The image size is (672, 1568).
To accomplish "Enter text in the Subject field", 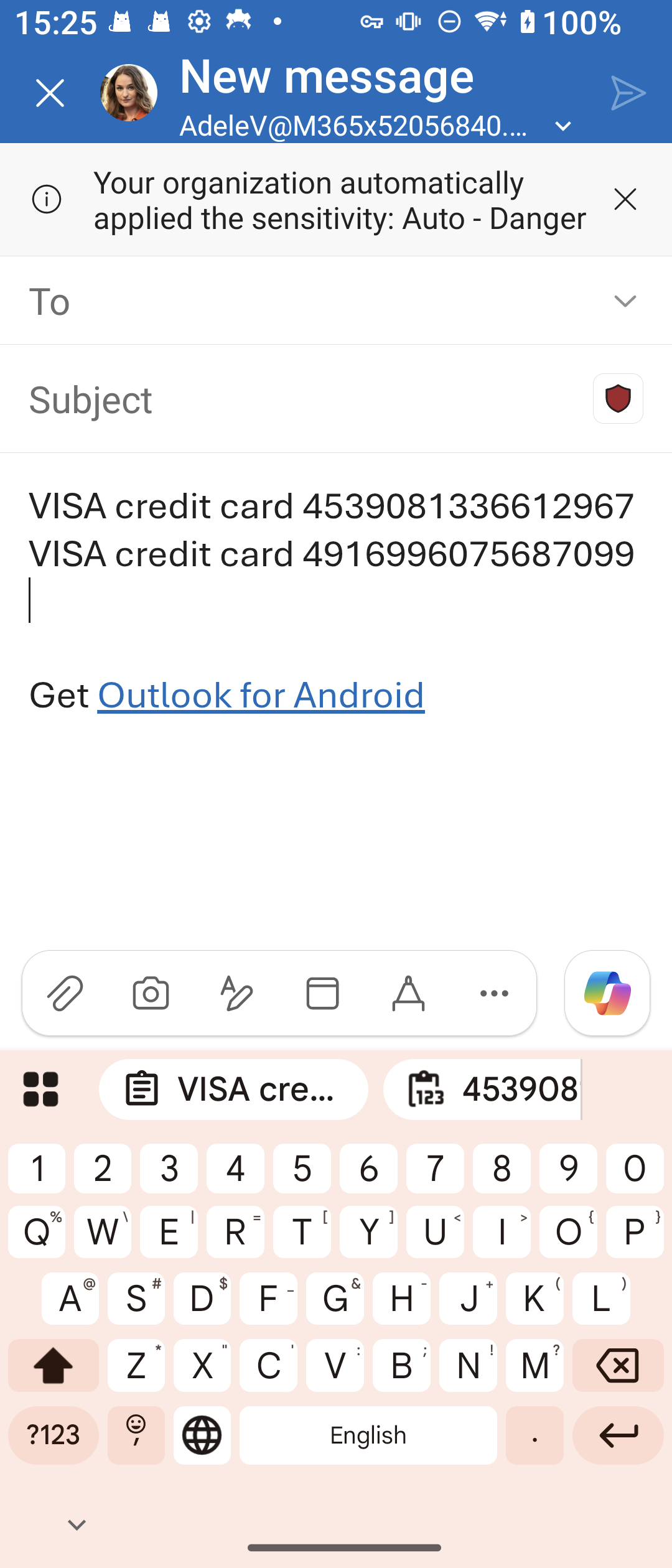I will [299, 399].
